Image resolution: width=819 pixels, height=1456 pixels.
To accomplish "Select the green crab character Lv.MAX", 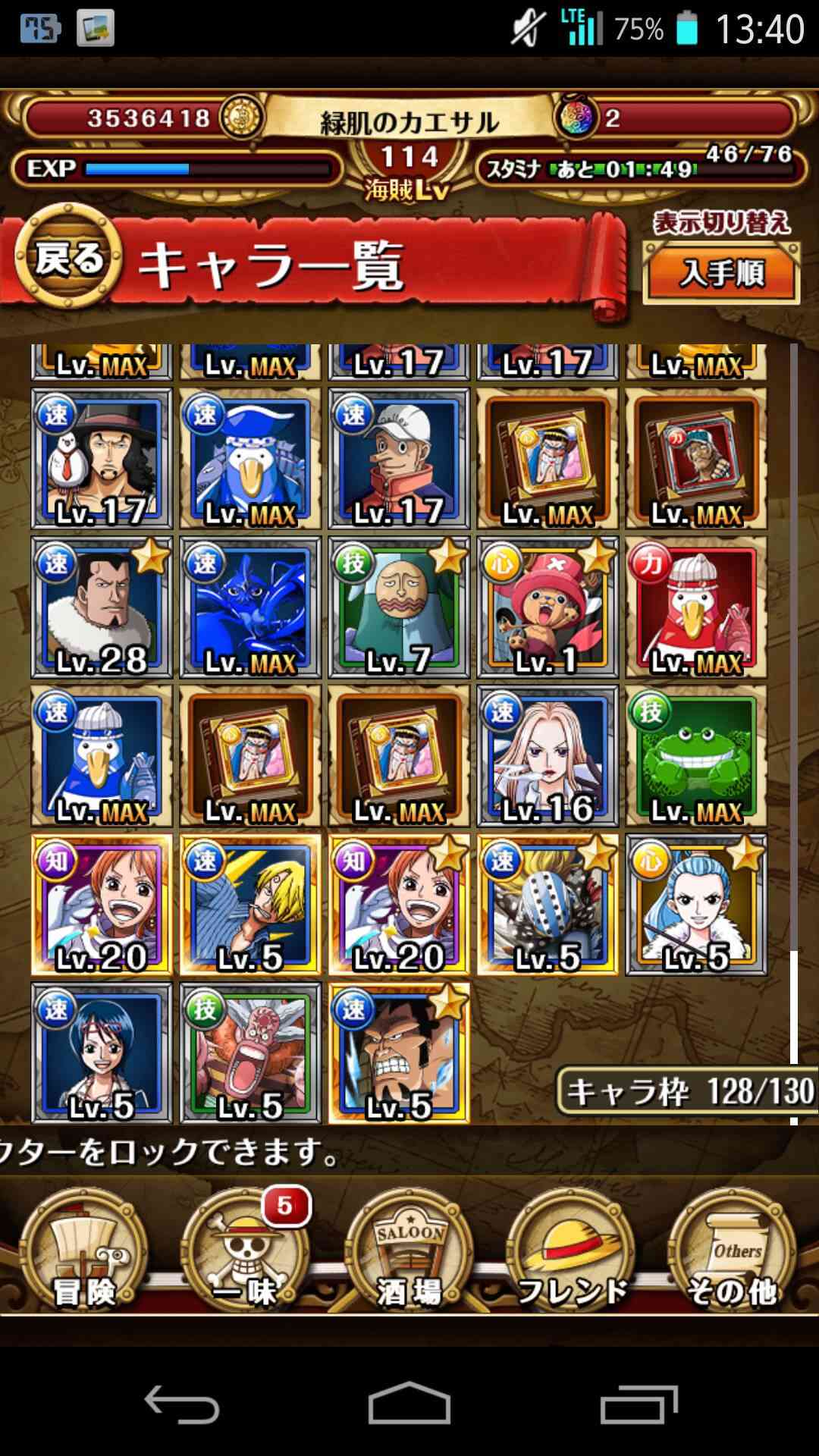I will 696,756.
